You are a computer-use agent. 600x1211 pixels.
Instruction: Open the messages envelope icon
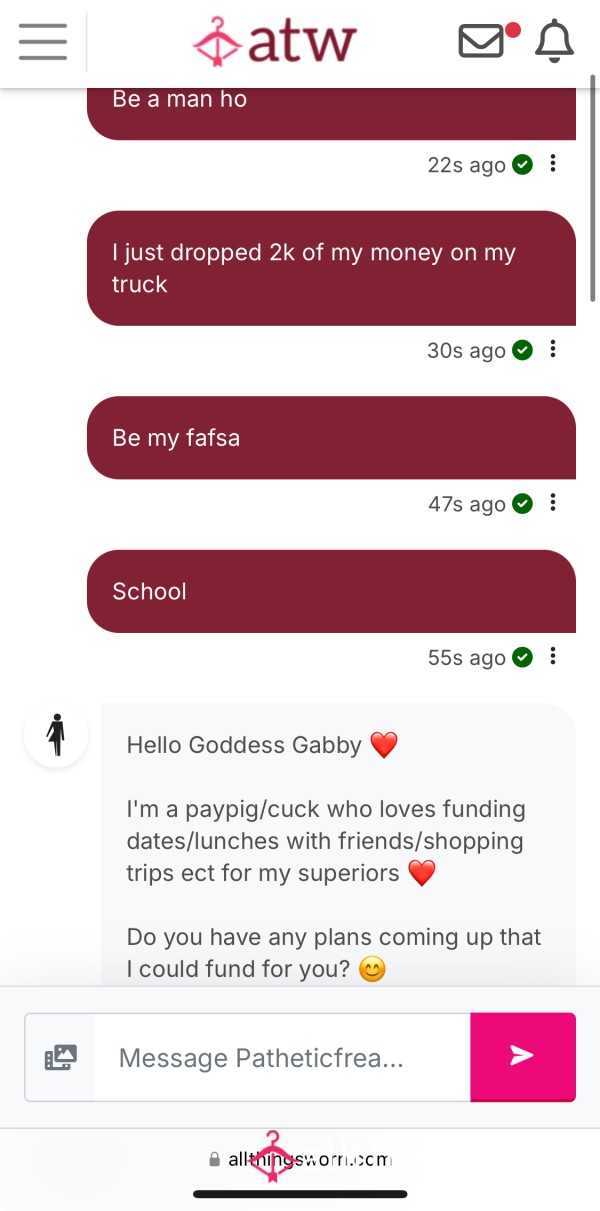point(482,41)
